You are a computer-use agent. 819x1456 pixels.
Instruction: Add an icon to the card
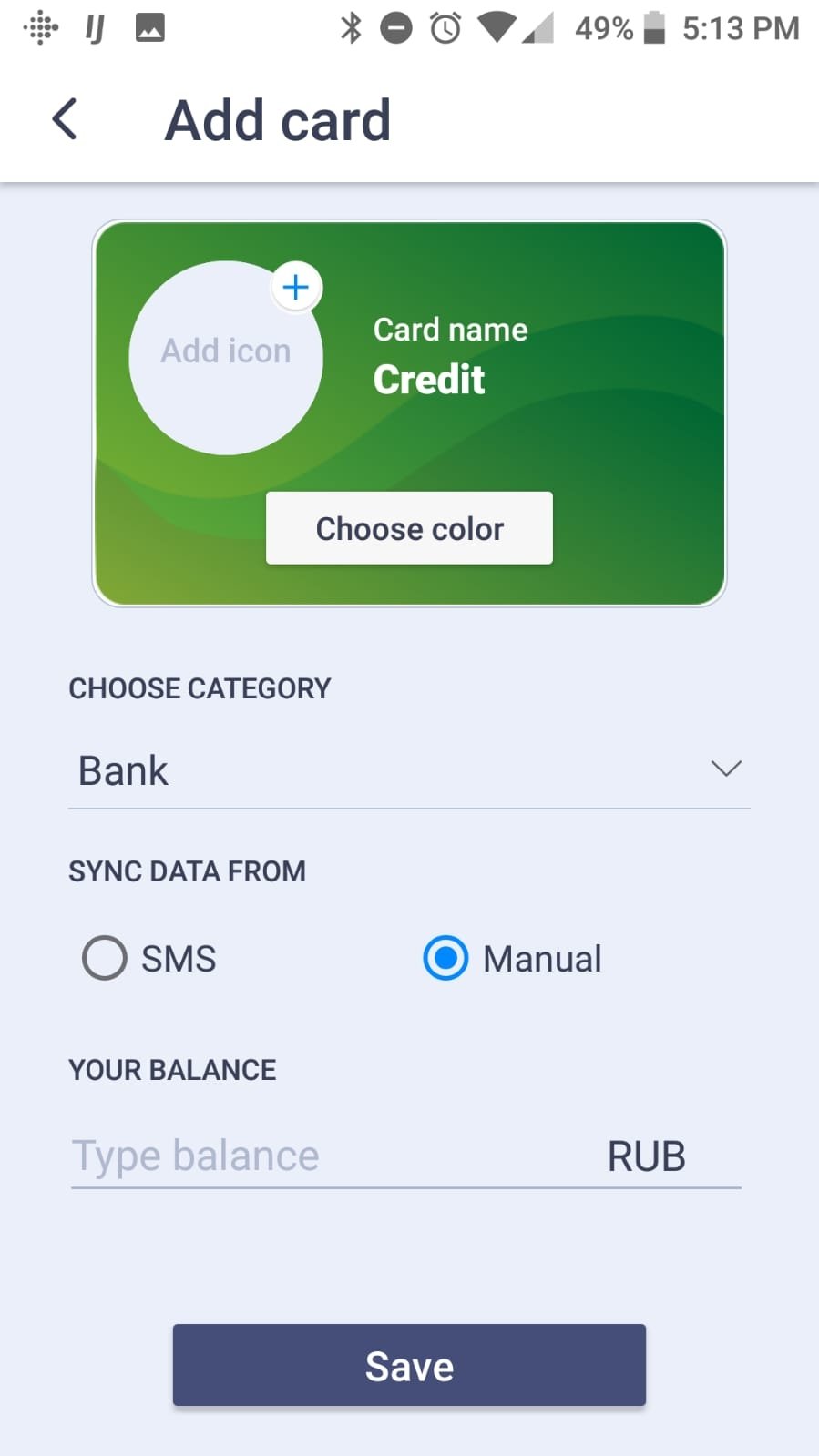[226, 358]
